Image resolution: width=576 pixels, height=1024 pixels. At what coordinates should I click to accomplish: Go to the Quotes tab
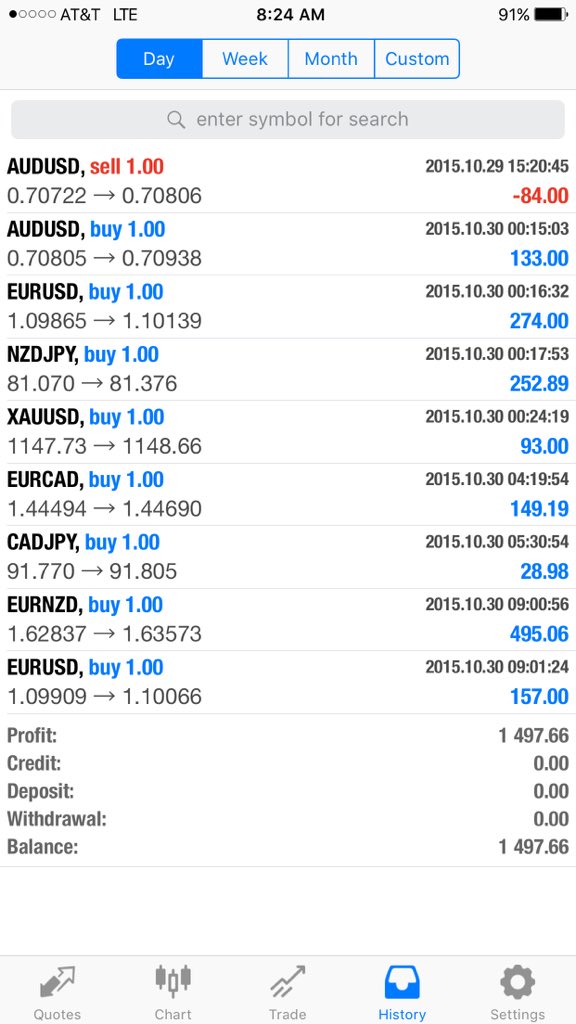coord(57,991)
